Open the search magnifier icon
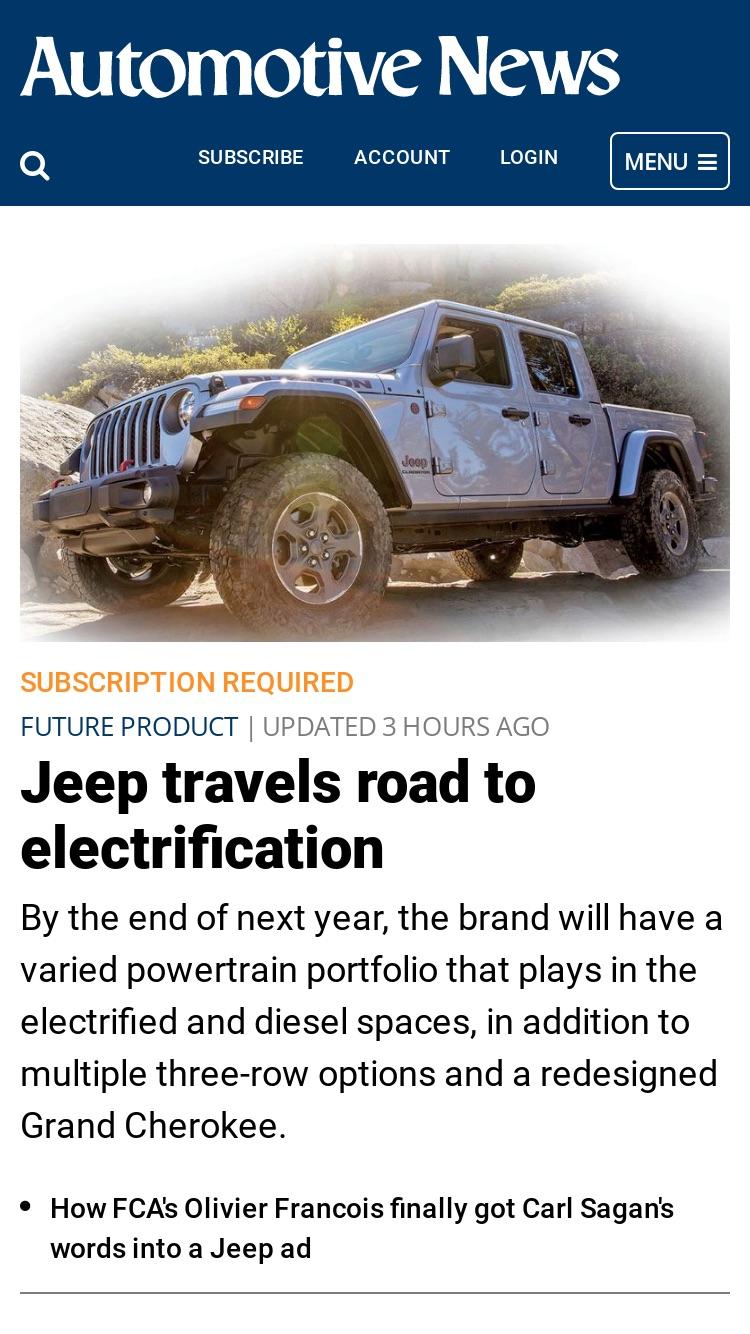The width and height of the screenshot is (750, 1334). click(x=35, y=165)
